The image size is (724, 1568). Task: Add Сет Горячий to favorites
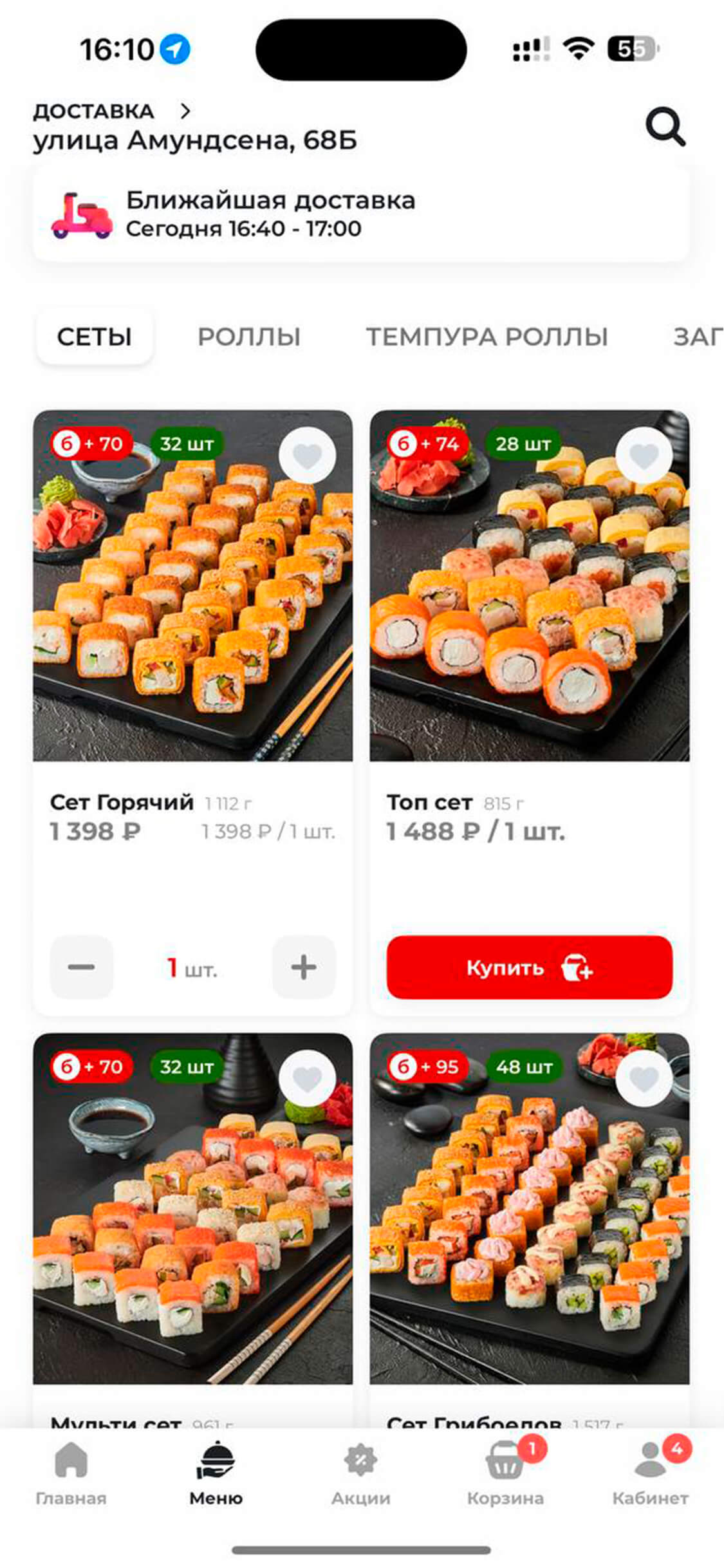click(307, 456)
